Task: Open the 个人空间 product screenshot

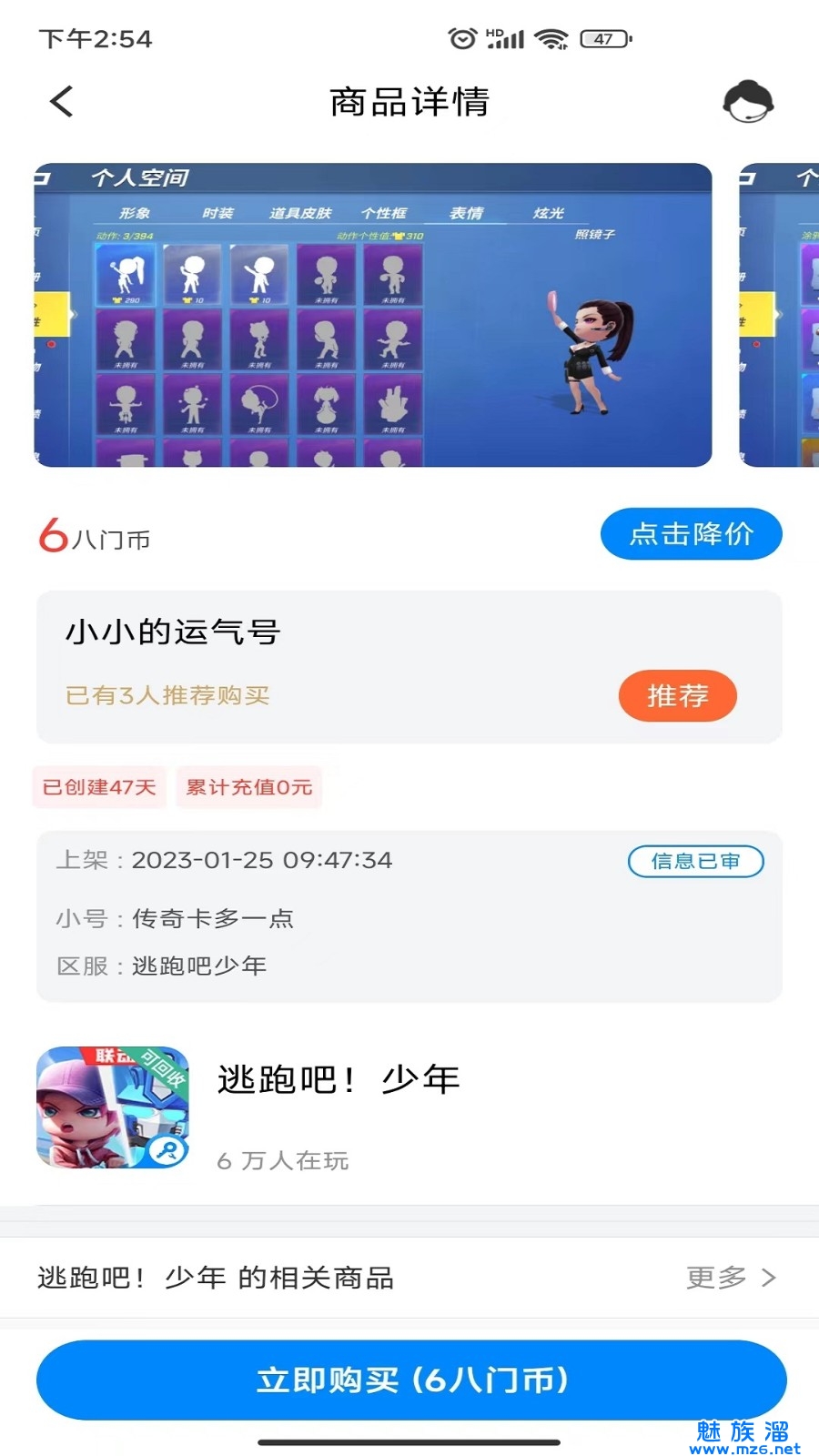Action: click(373, 315)
